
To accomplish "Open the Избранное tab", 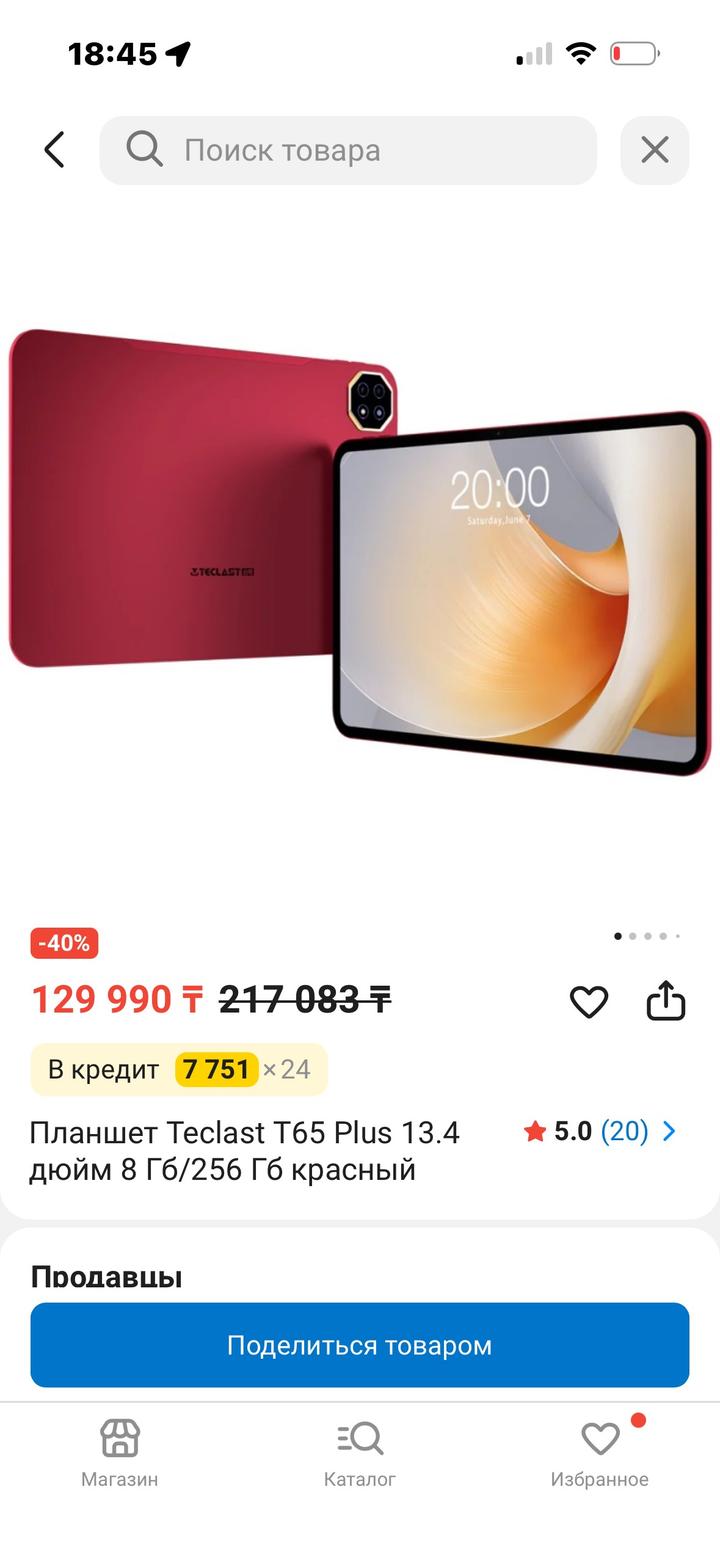I will 599,1452.
